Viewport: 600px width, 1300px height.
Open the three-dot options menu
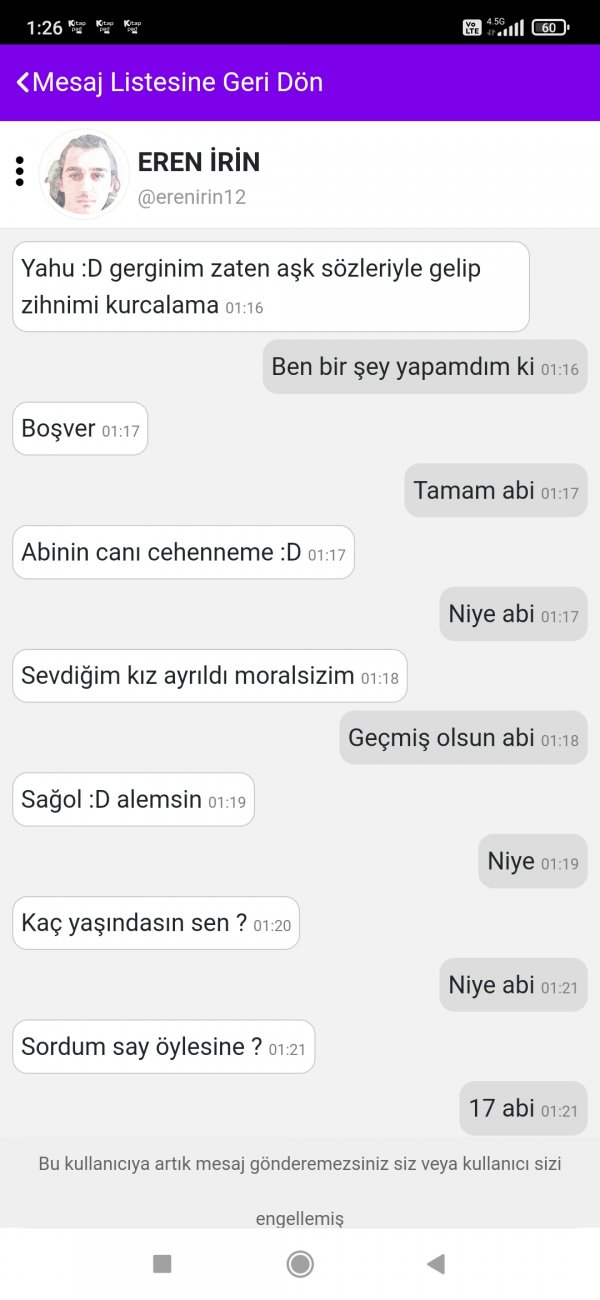click(x=20, y=171)
